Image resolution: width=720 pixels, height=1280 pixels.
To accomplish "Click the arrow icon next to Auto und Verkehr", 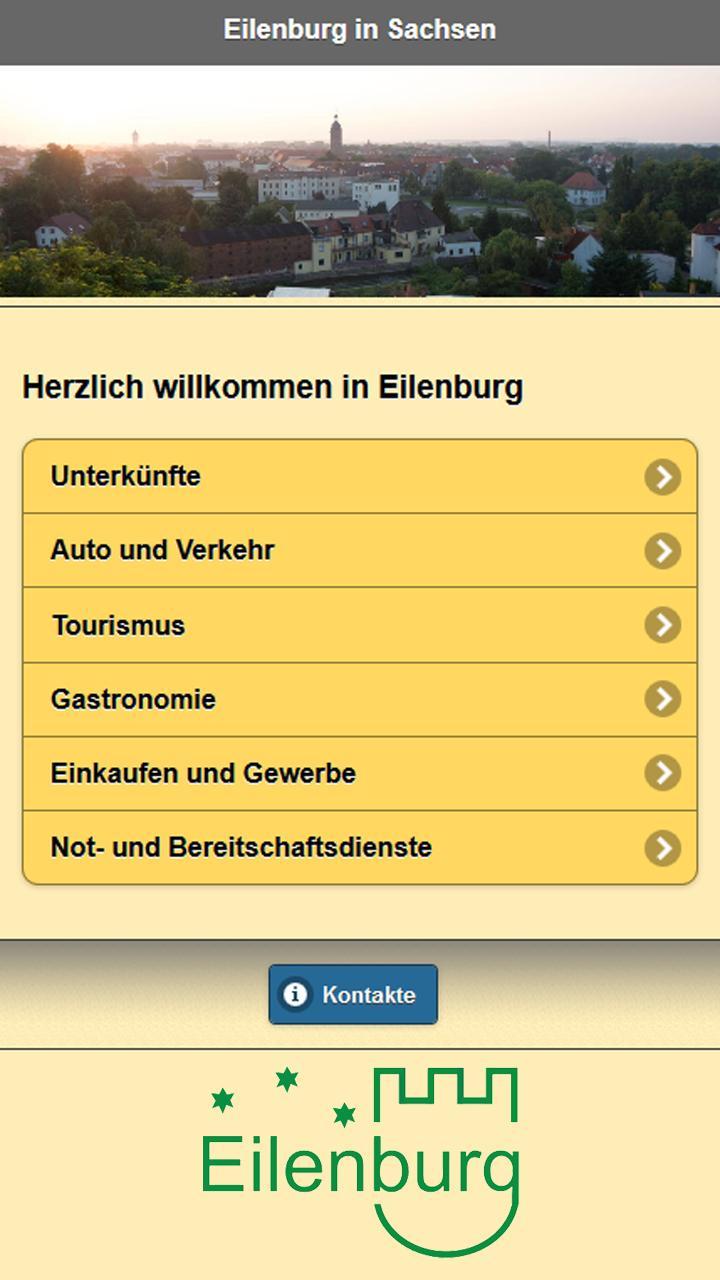I will (x=663, y=551).
